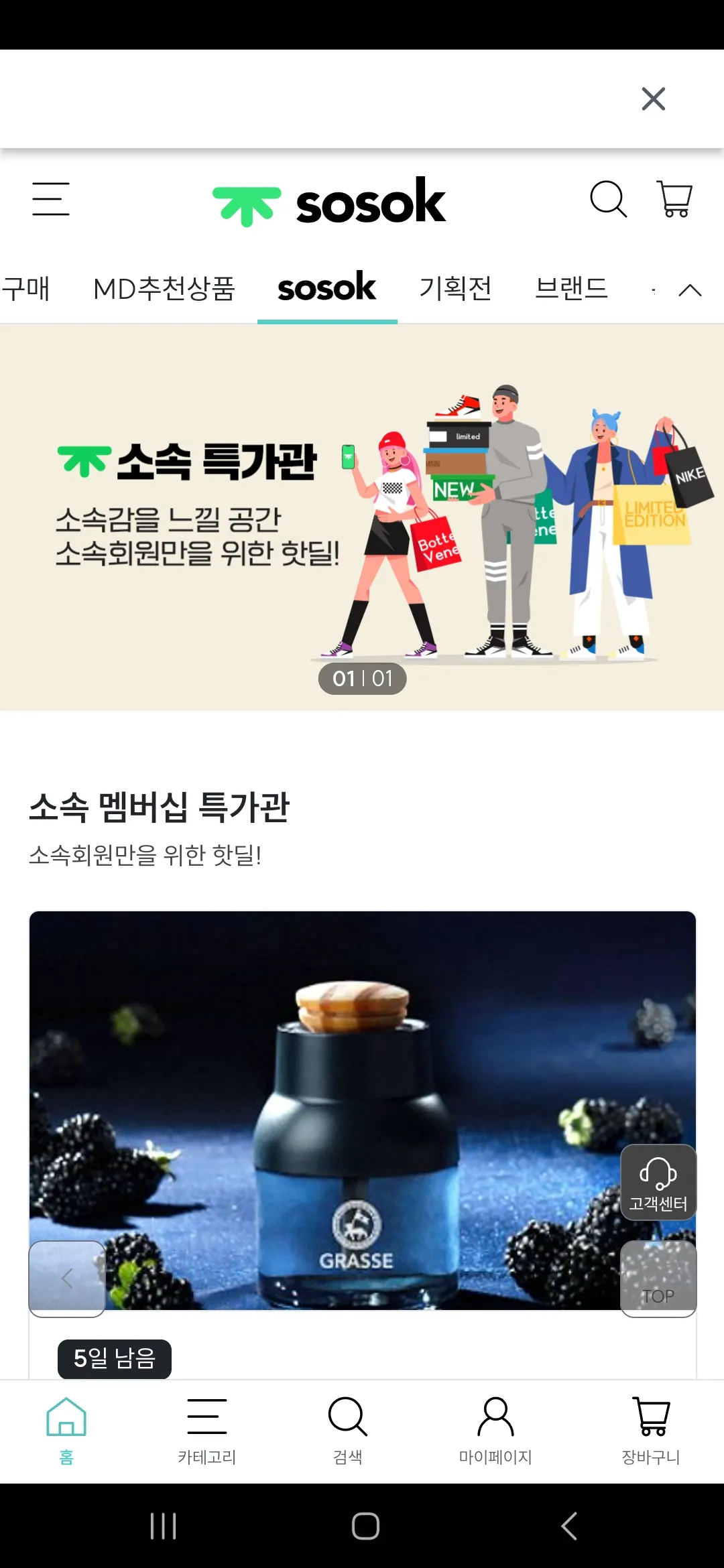Close the top banner with the X
The height and width of the screenshot is (1568, 724).
click(653, 99)
